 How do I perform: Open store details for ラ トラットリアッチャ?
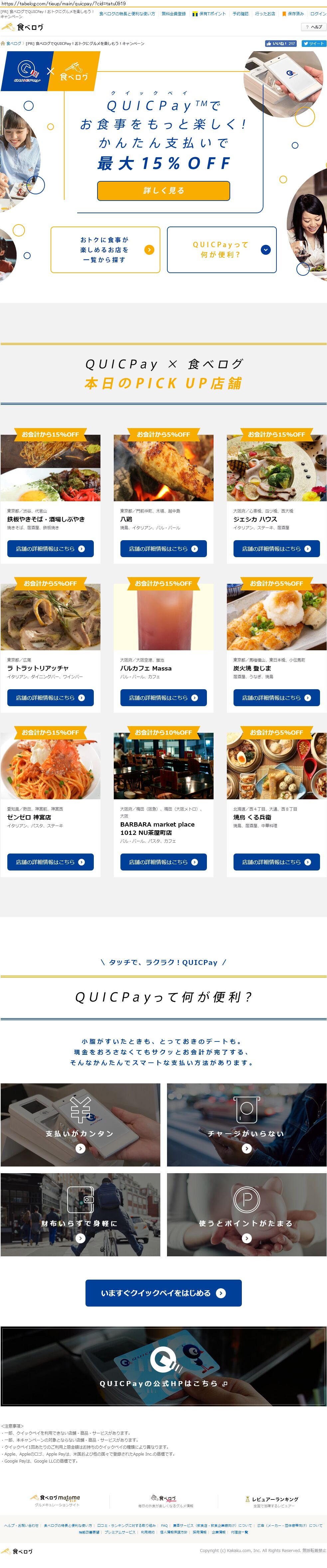[x=51, y=698]
